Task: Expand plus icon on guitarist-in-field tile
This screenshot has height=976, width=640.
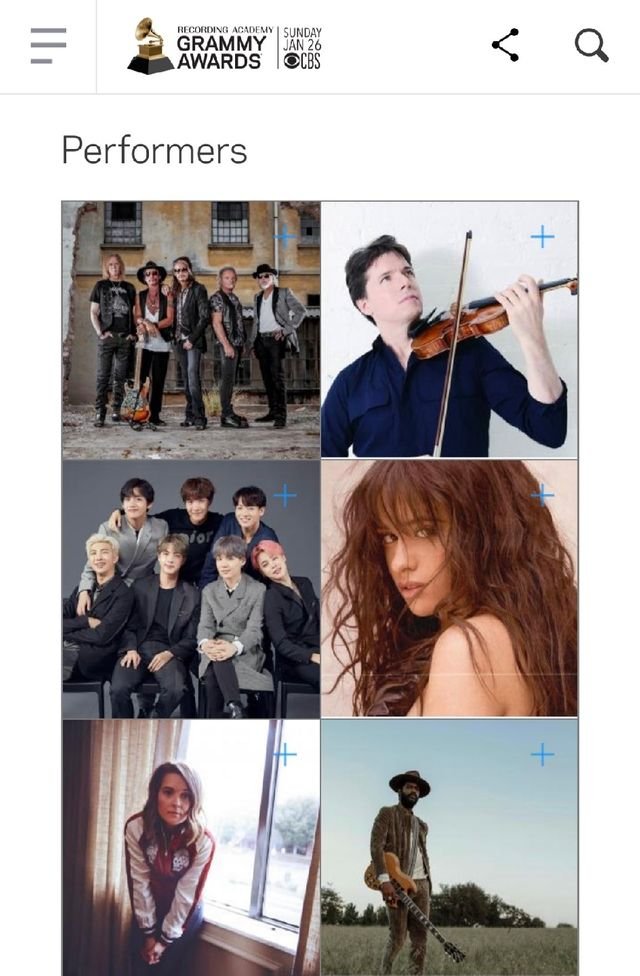Action: 542,754
